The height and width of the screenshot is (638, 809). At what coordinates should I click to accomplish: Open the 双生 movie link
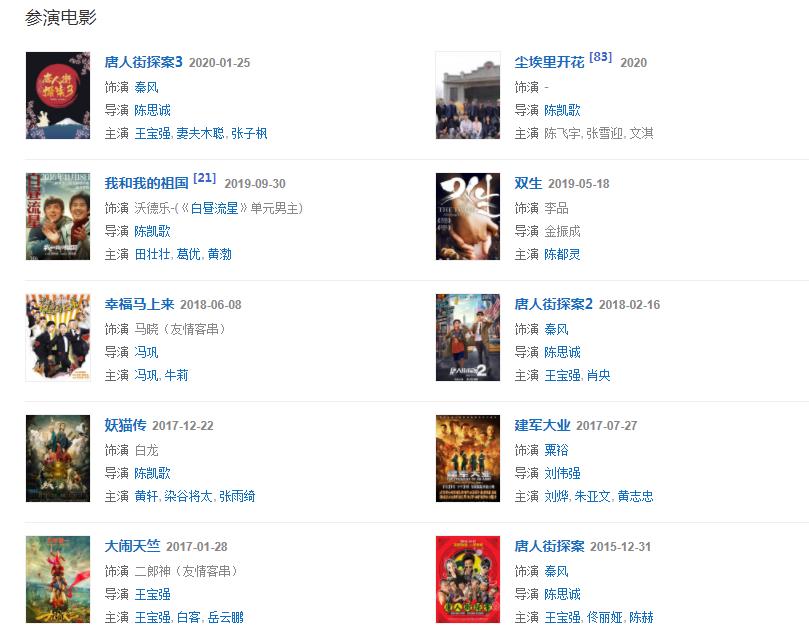[x=528, y=183]
